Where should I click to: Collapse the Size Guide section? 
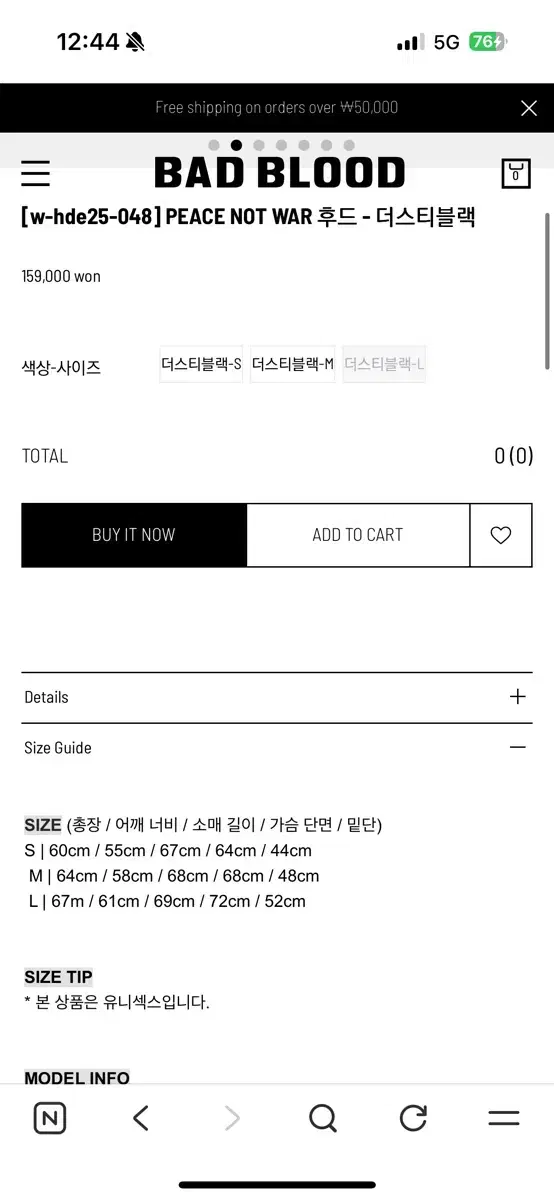[277, 748]
